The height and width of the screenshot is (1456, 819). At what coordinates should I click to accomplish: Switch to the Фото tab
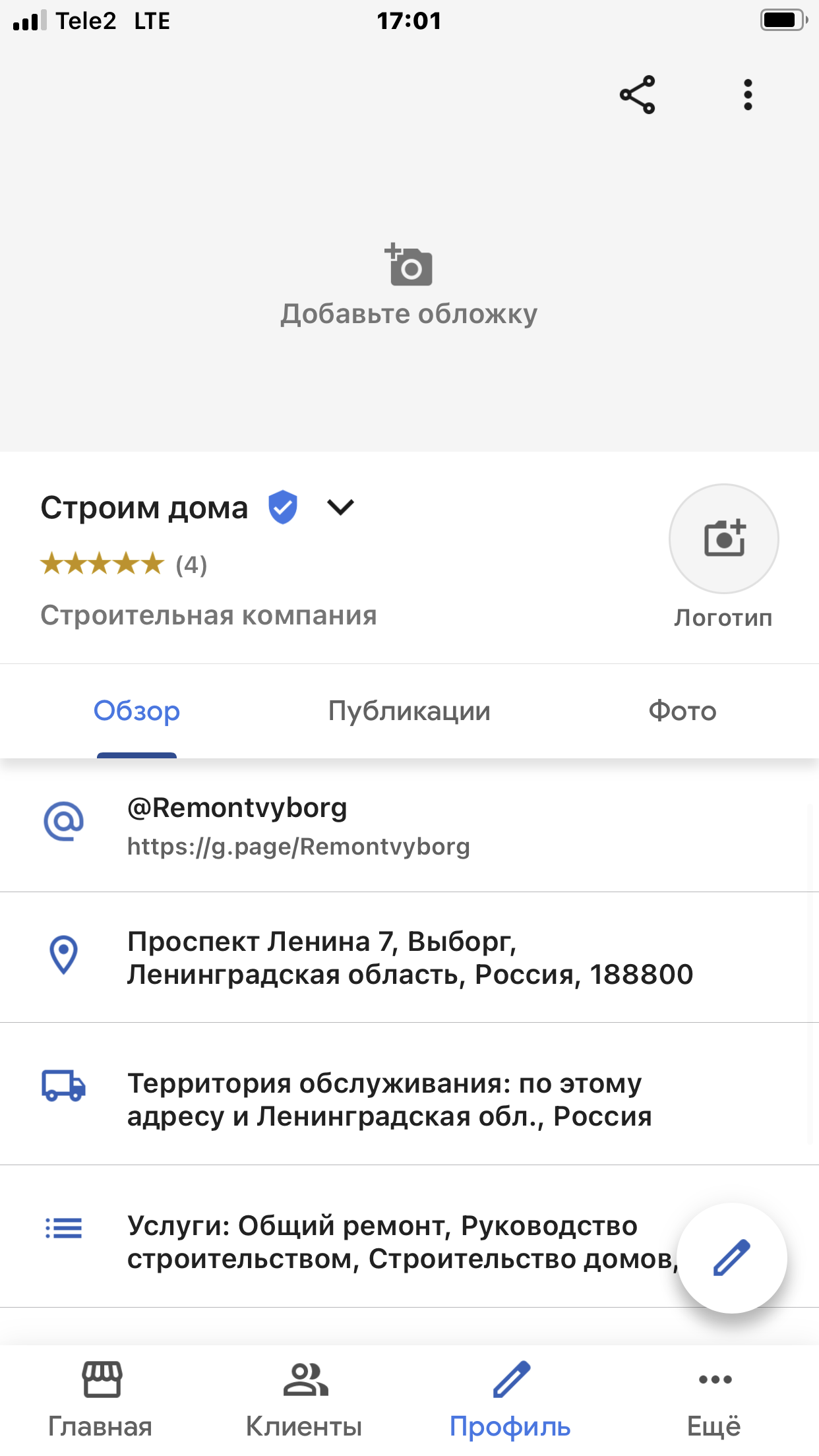tap(682, 711)
